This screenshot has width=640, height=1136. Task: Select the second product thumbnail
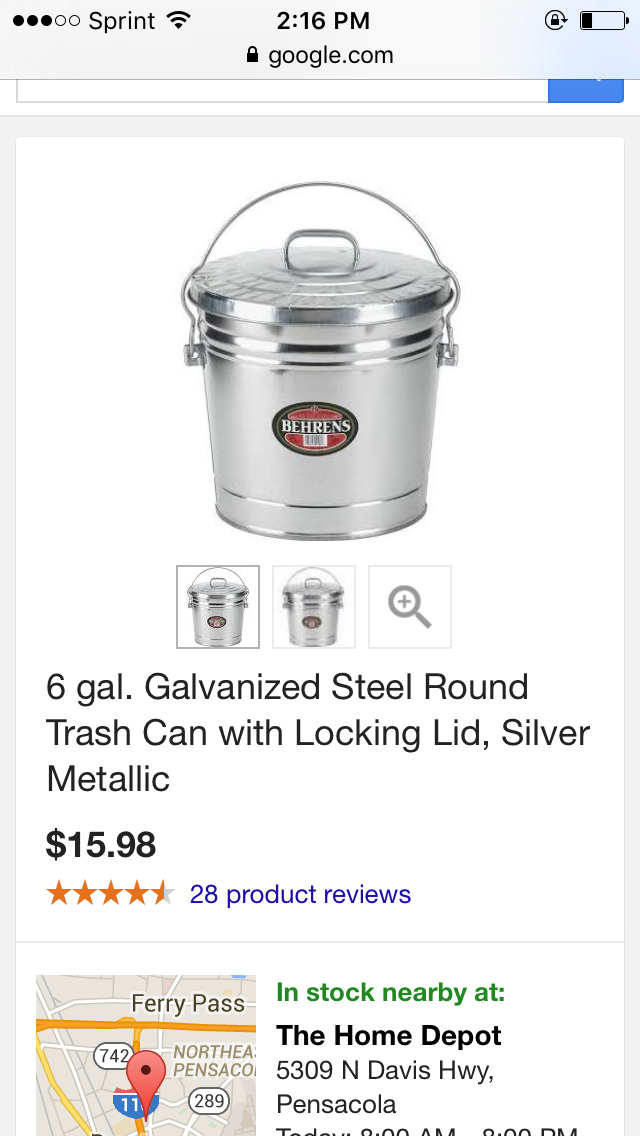[x=314, y=607]
